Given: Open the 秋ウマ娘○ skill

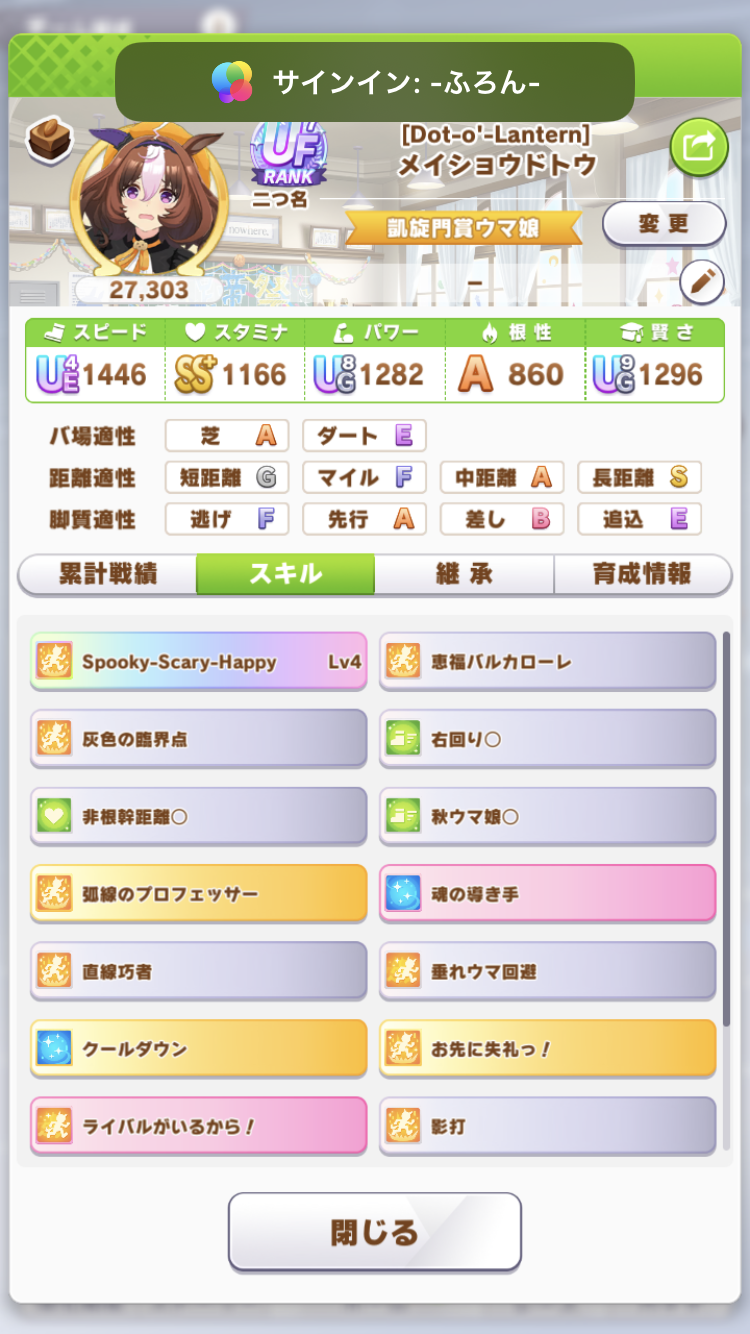Looking at the screenshot, I should 547,816.
